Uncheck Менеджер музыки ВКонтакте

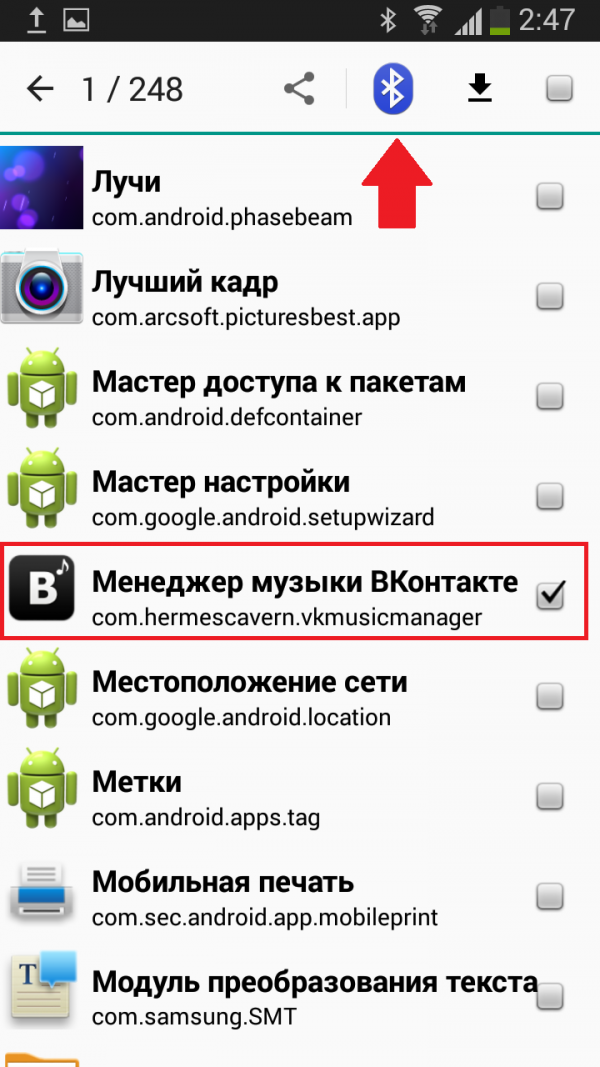pyautogui.click(x=550, y=595)
